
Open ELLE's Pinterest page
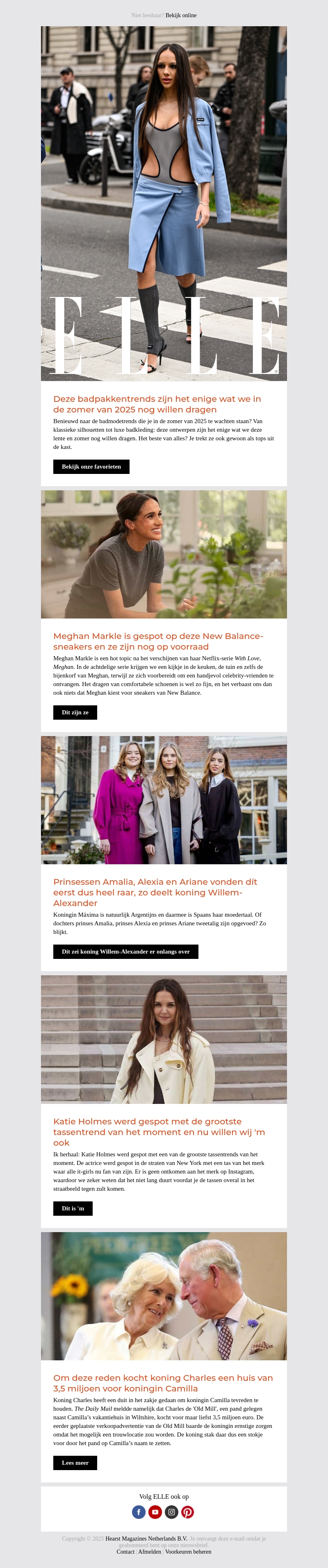coord(188,1512)
